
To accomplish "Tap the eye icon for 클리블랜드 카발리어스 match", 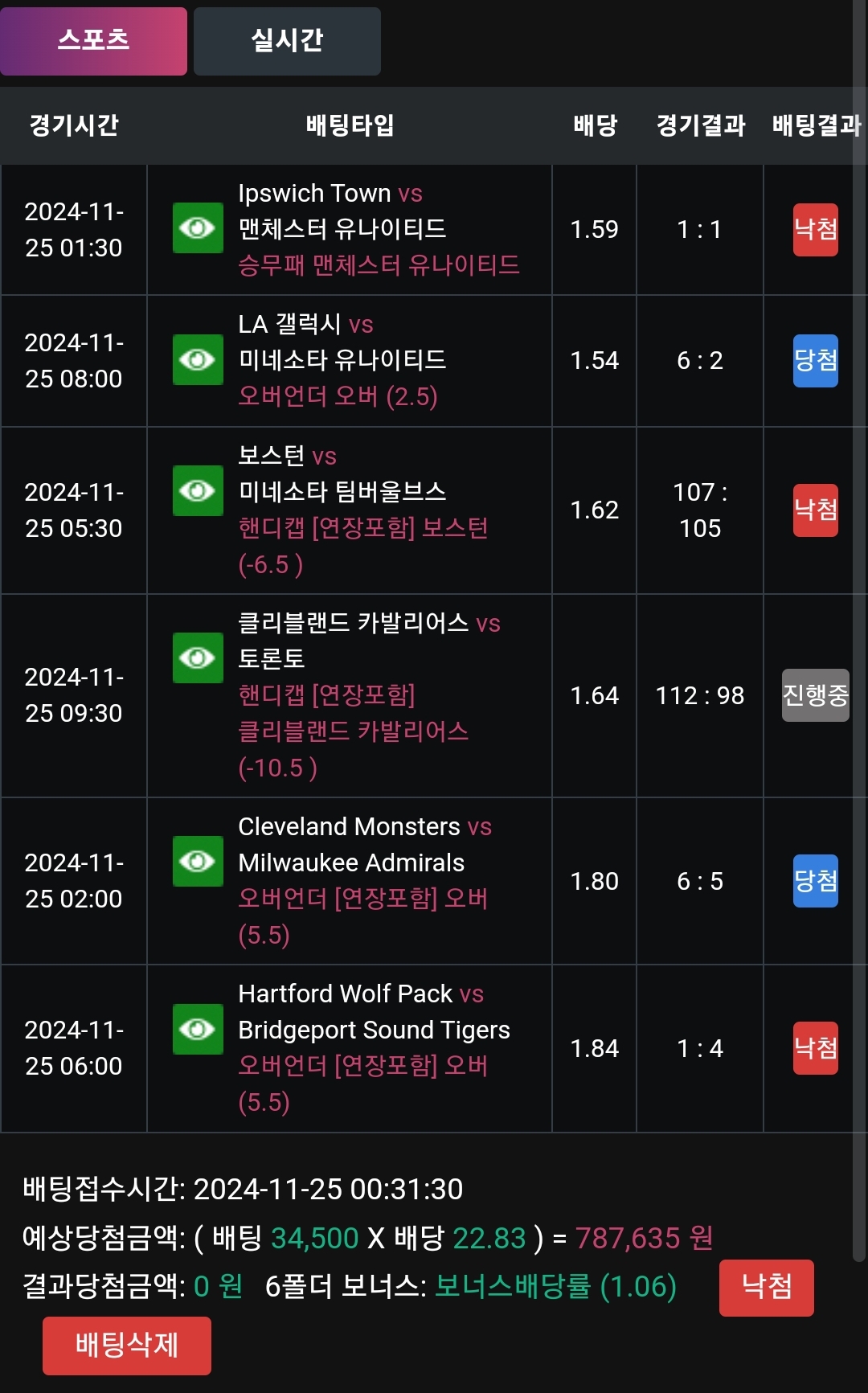I will [198, 658].
